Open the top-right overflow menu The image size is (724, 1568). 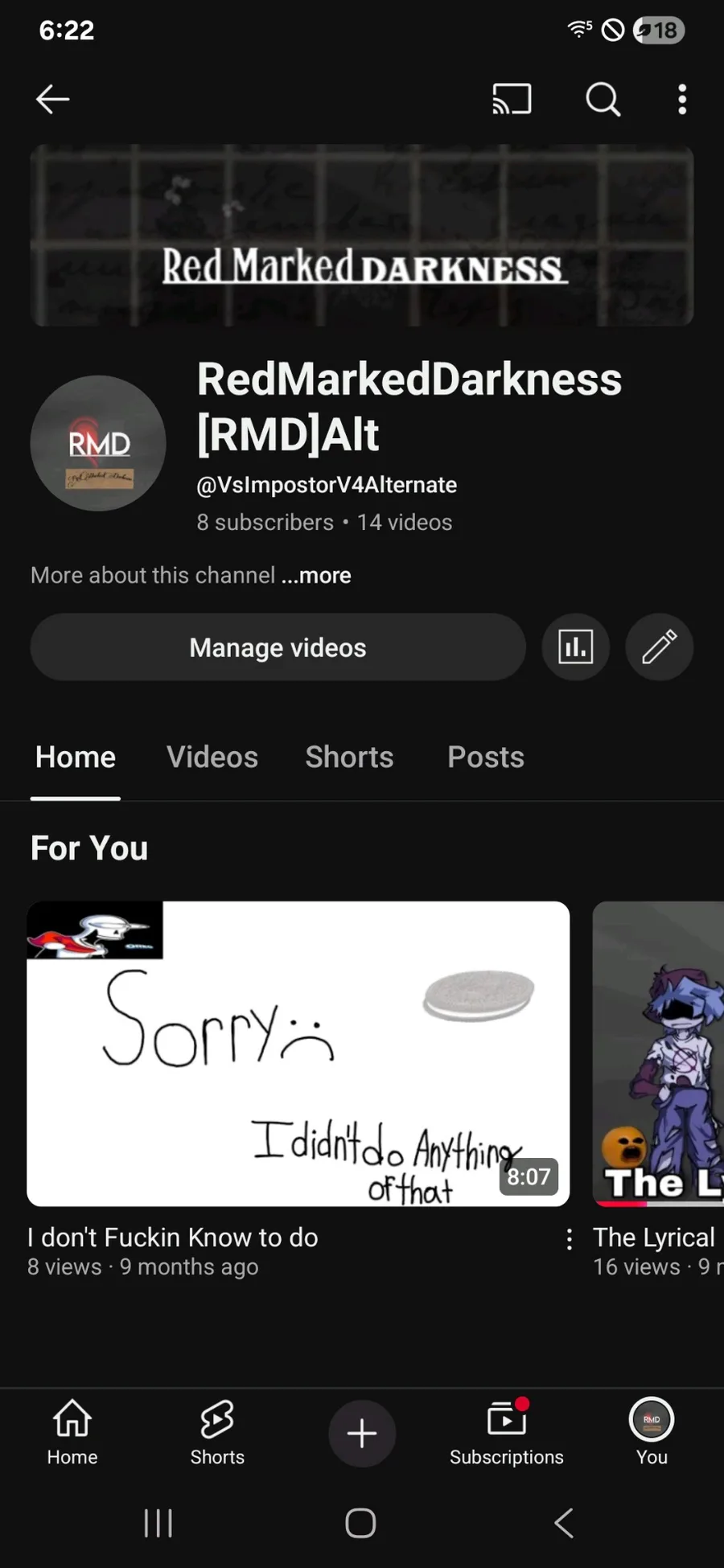coord(682,100)
